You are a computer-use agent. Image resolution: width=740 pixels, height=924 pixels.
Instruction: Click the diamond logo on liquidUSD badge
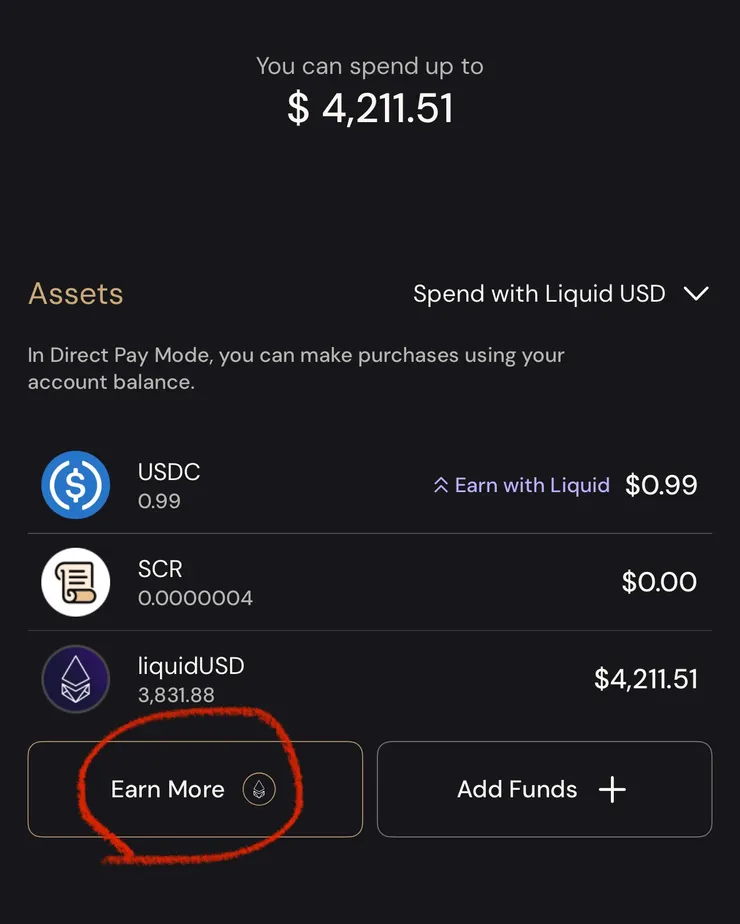75,678
